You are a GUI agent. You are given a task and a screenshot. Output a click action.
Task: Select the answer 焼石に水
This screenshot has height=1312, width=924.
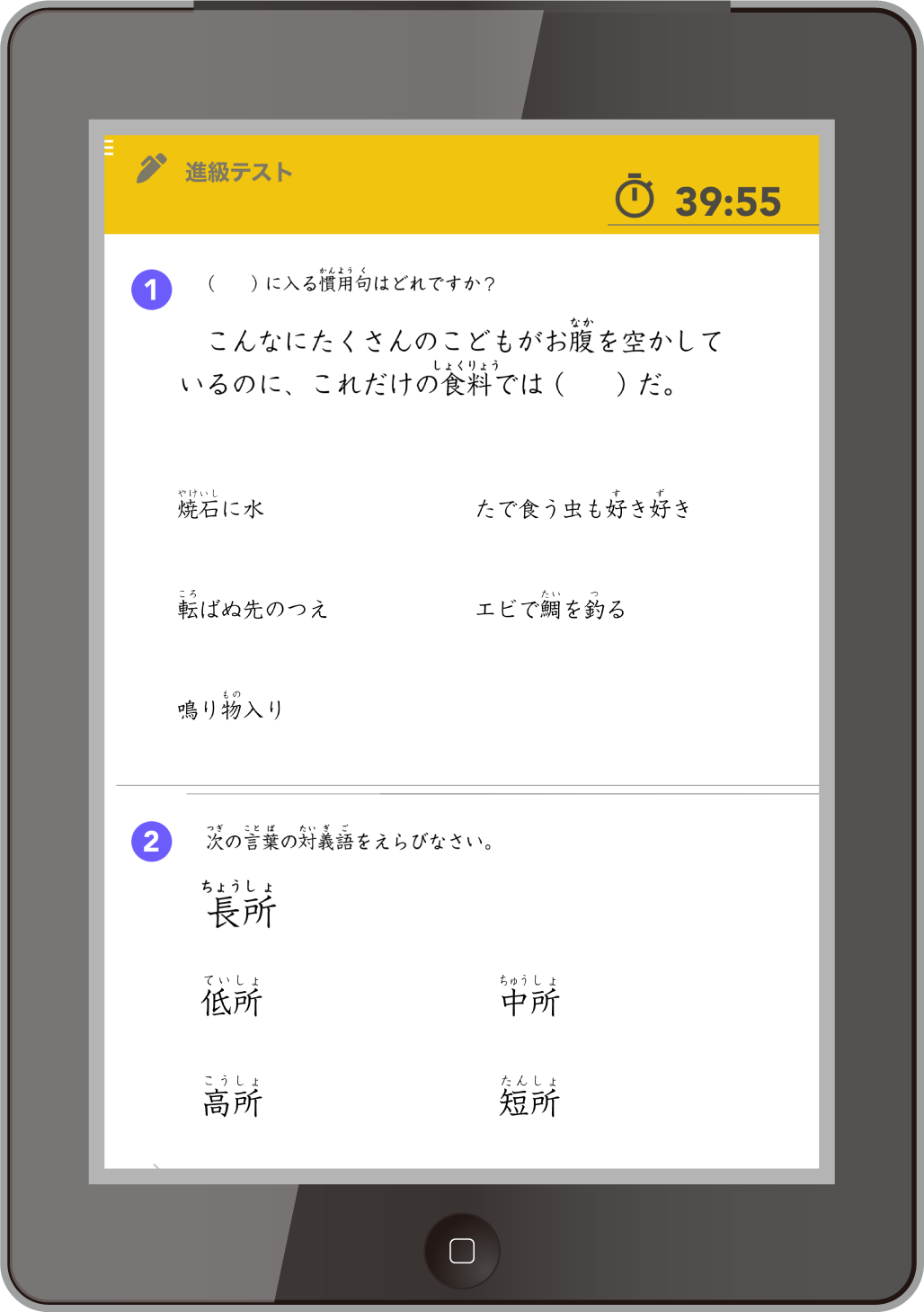point(221,508)
